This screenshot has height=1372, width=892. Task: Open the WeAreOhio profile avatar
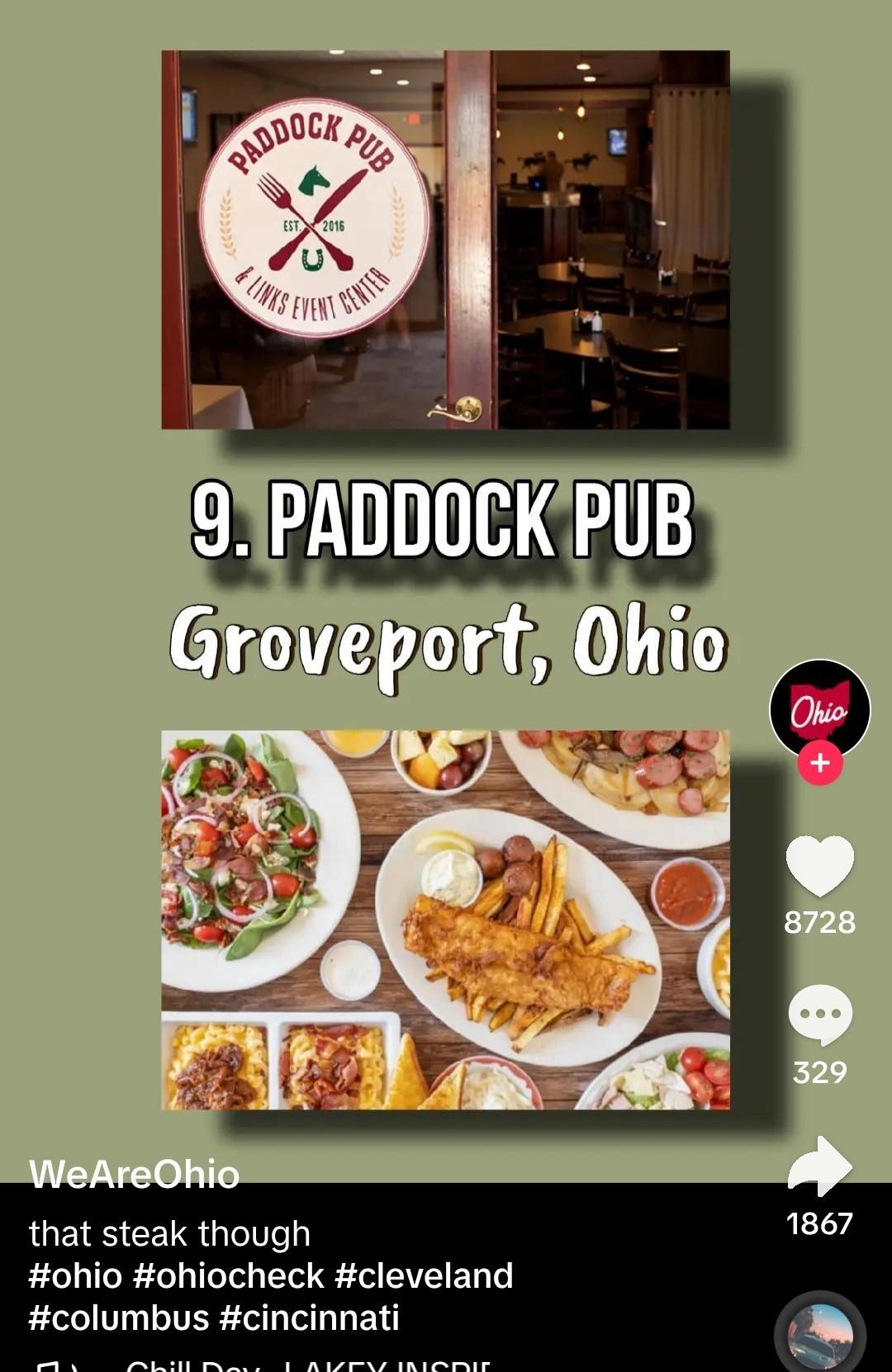pyautogui.click(x=819, y=708)
